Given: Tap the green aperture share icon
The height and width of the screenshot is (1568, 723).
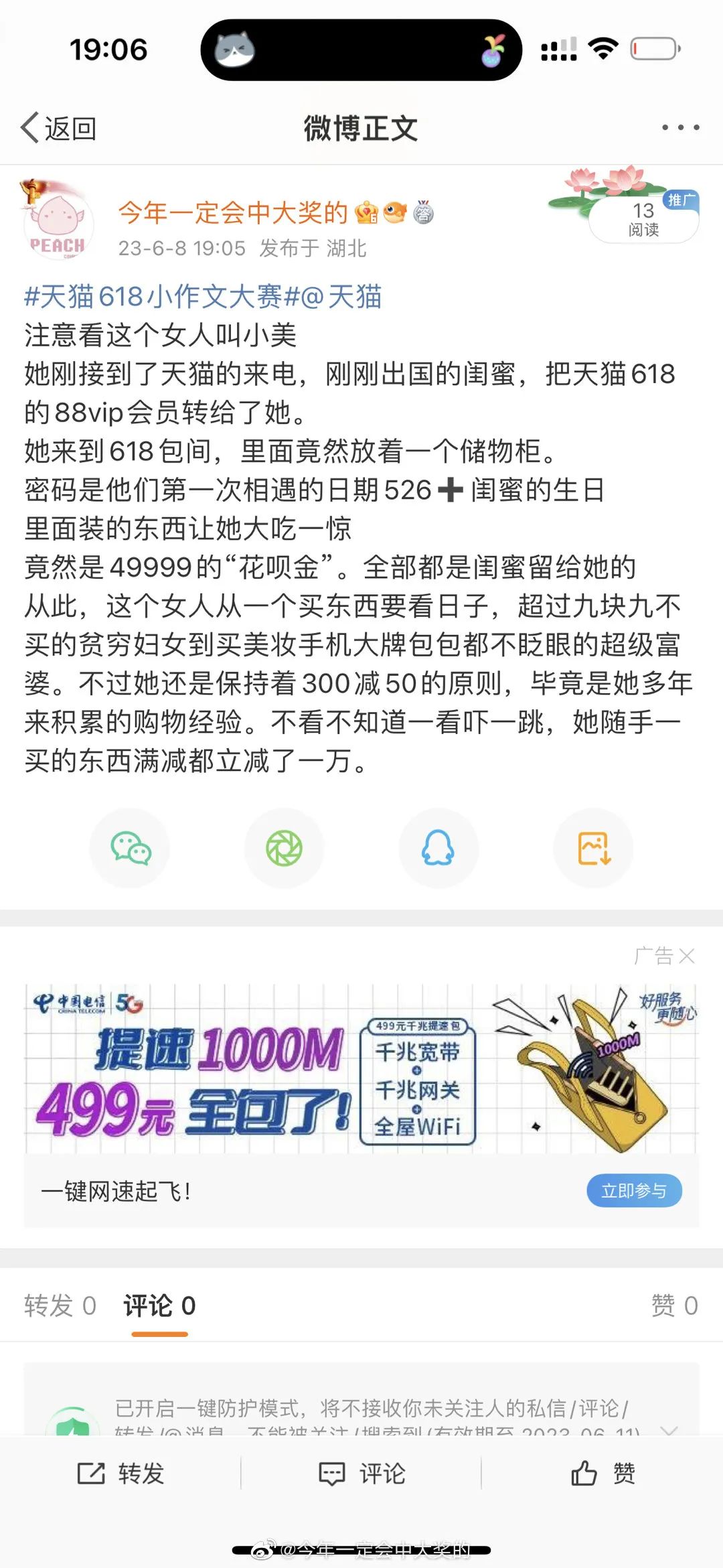Looking at the screenshot, I should [285, 848].
